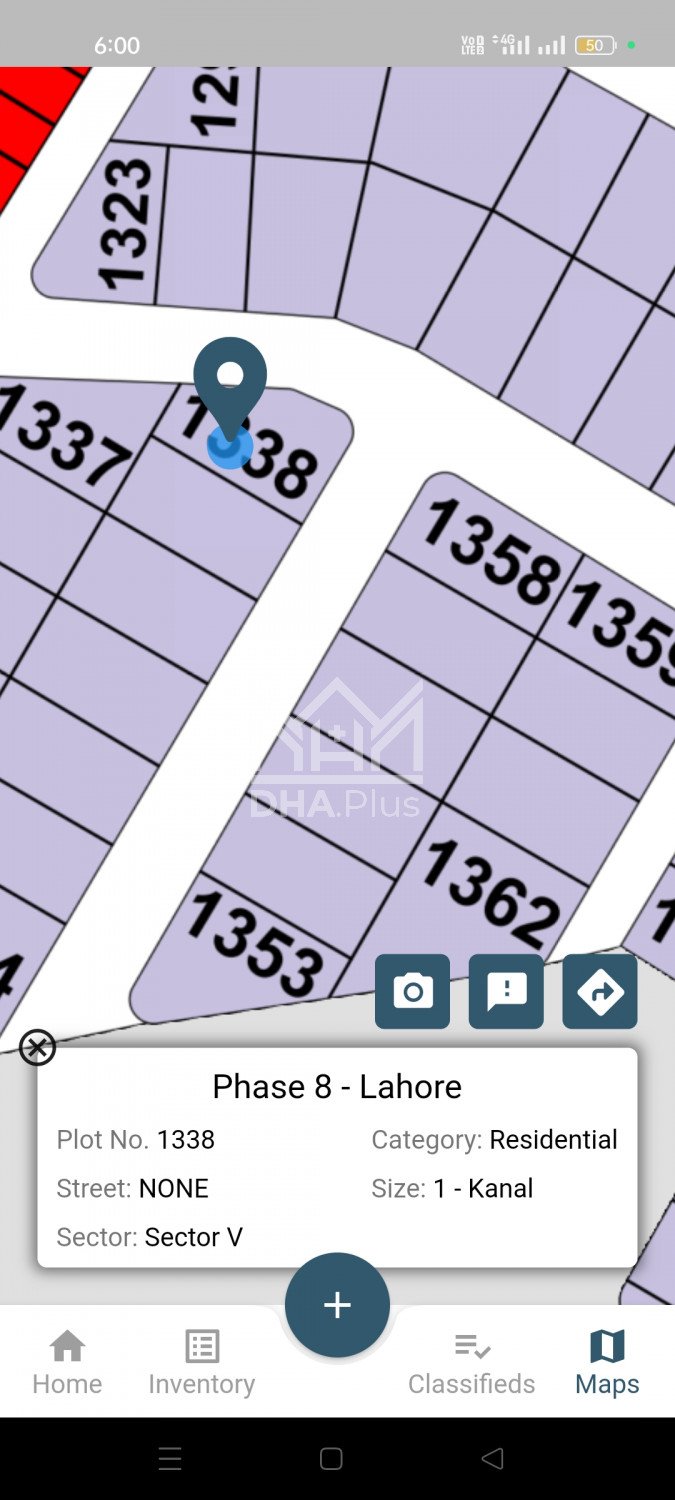
Task: Tap the location pin on plot 1338
Action: tap(230, 390)
